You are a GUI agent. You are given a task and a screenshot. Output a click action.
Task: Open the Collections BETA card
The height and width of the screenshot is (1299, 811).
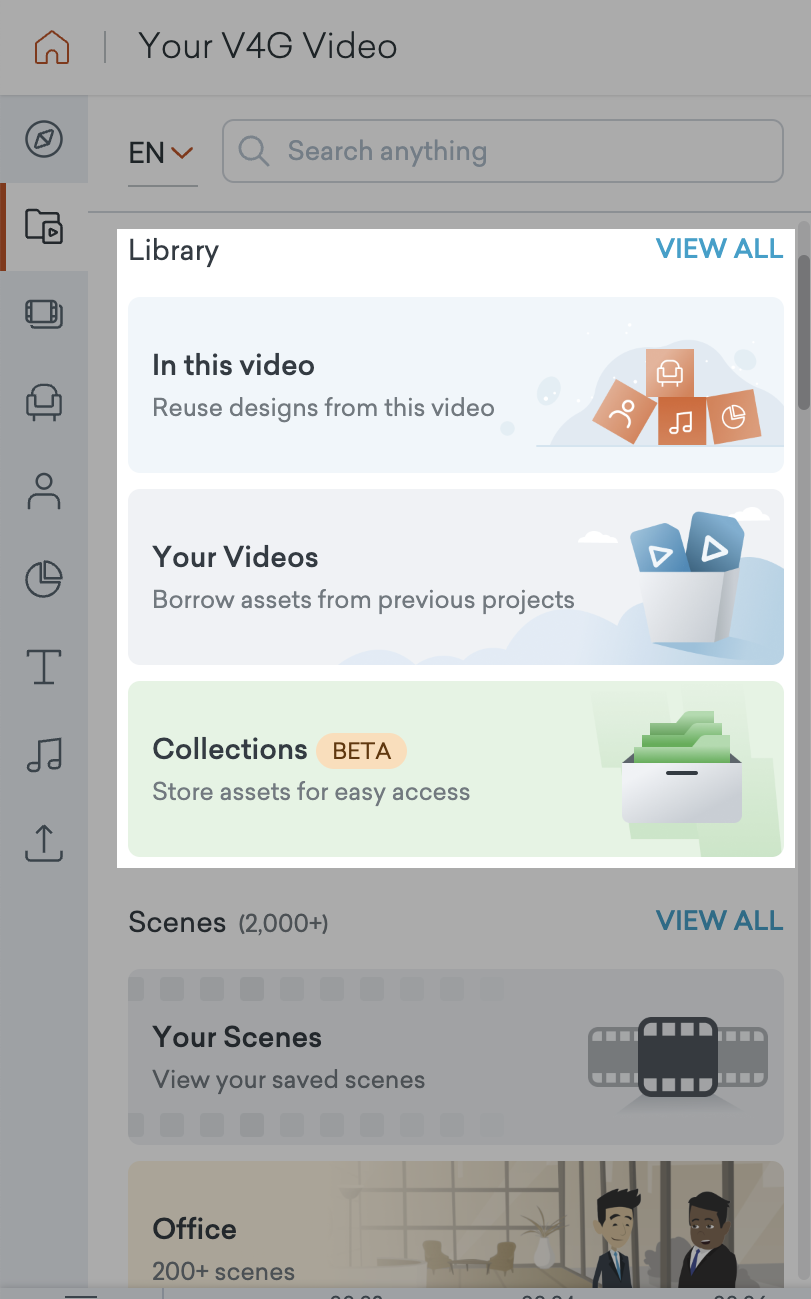(x=455, y=769)
